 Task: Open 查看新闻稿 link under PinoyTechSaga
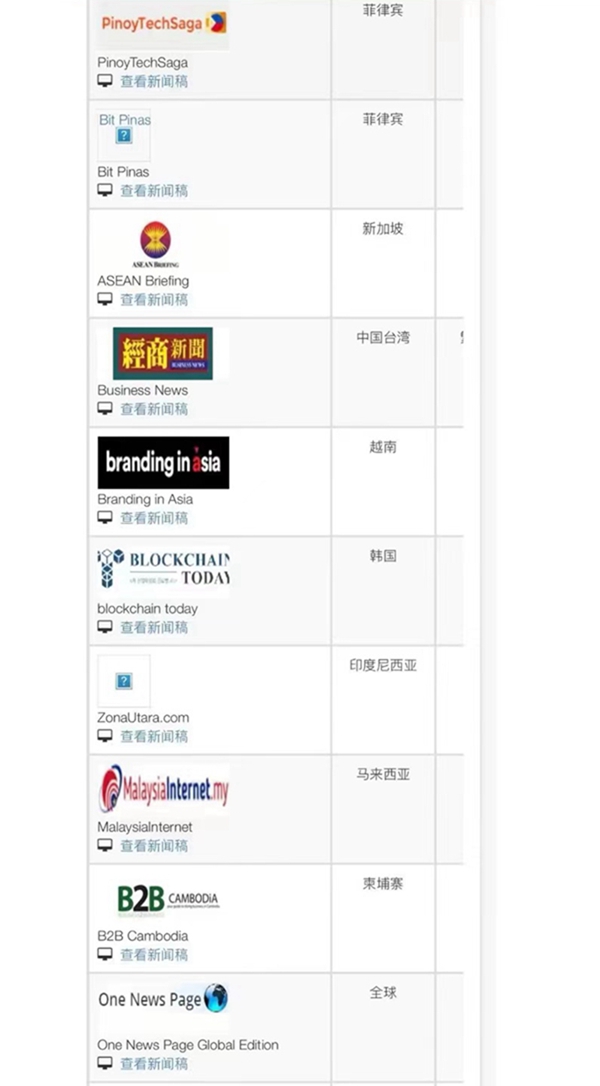click(x=153, y=81)
